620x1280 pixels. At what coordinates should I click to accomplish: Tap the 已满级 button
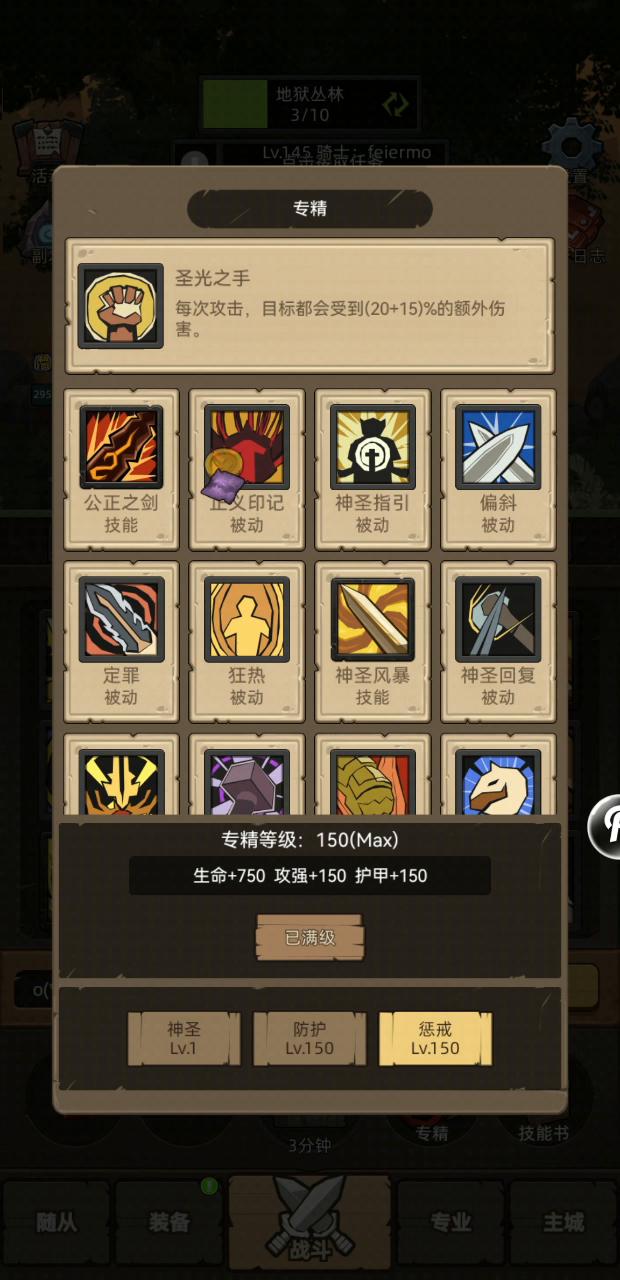point(310,938)
